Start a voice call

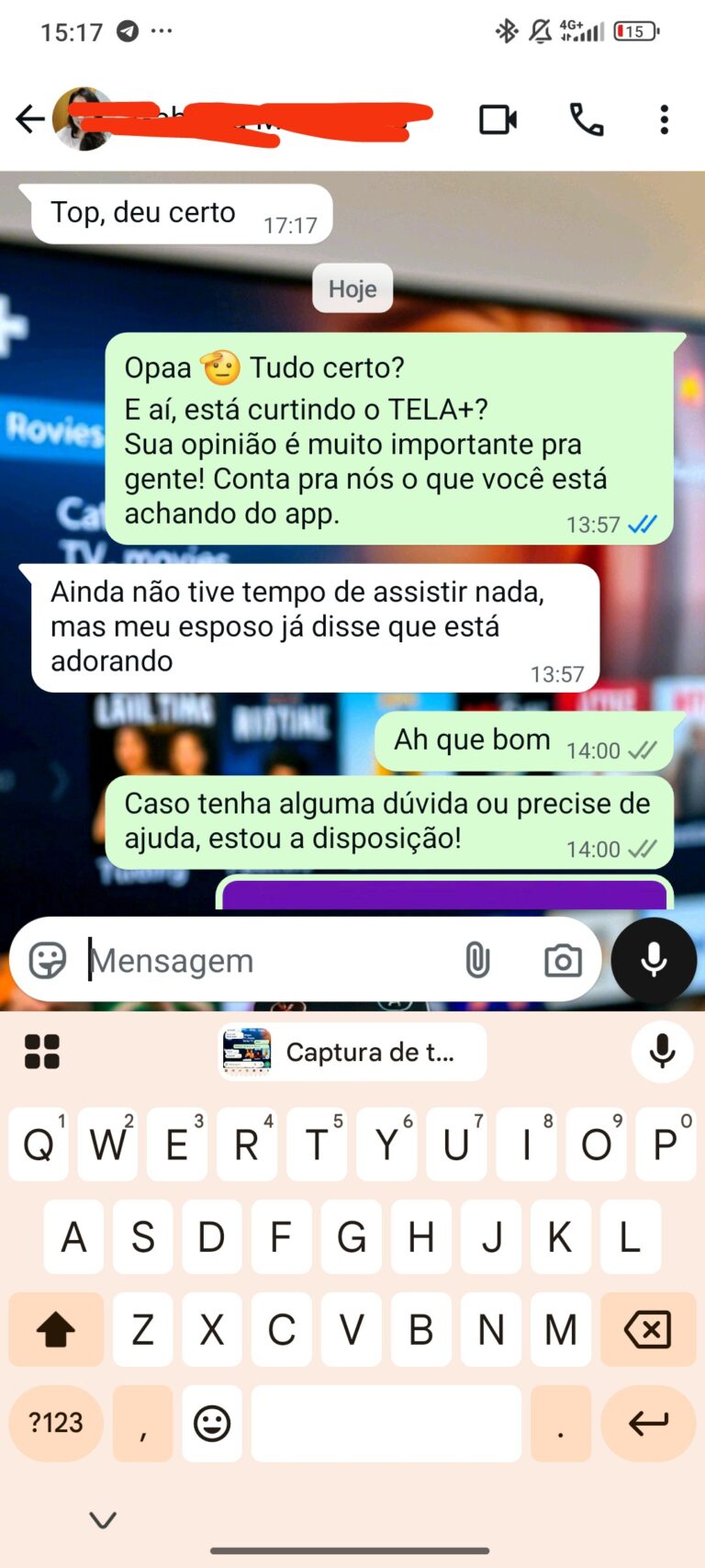click(587, 119)
